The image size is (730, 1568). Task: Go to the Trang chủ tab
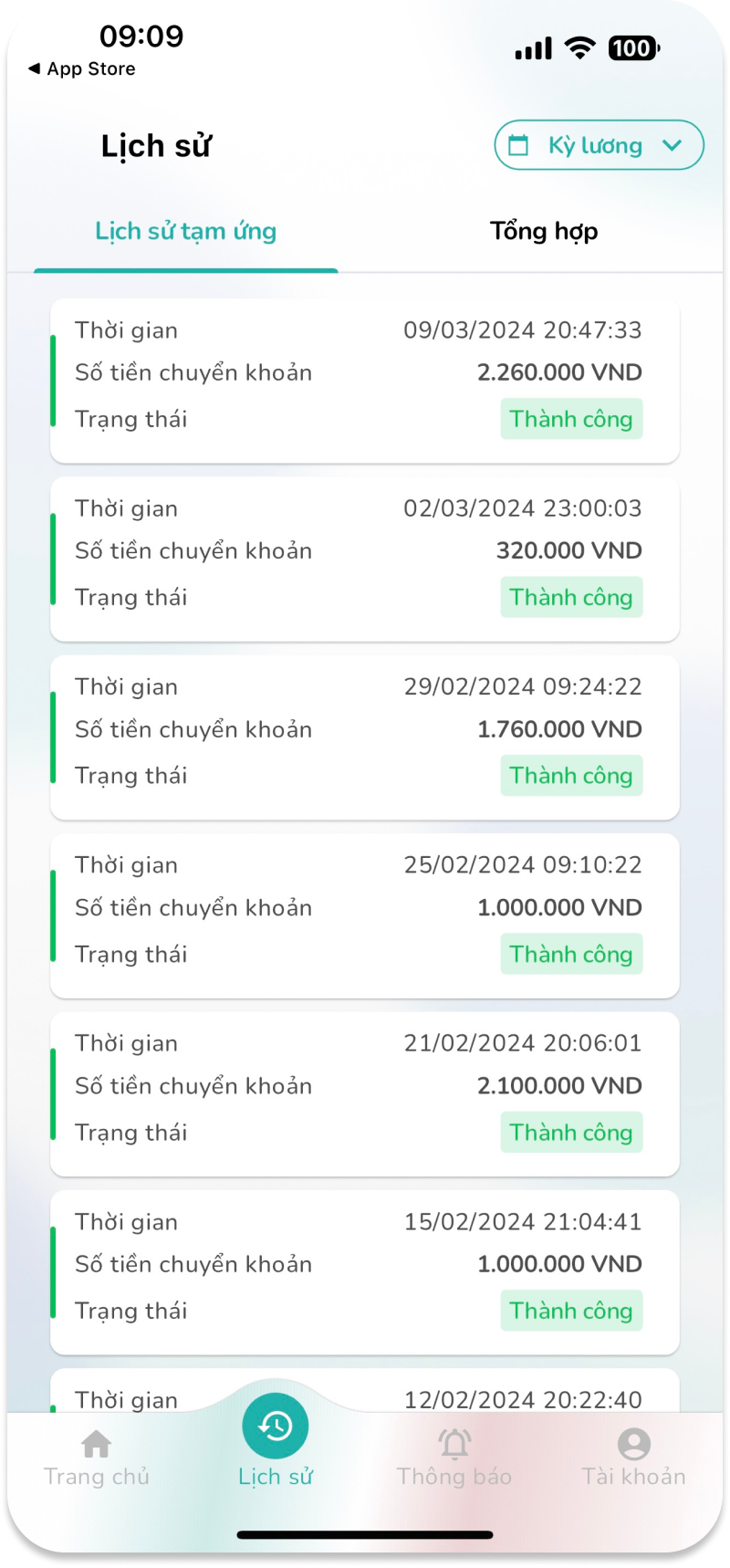[x=97, y=1458]
